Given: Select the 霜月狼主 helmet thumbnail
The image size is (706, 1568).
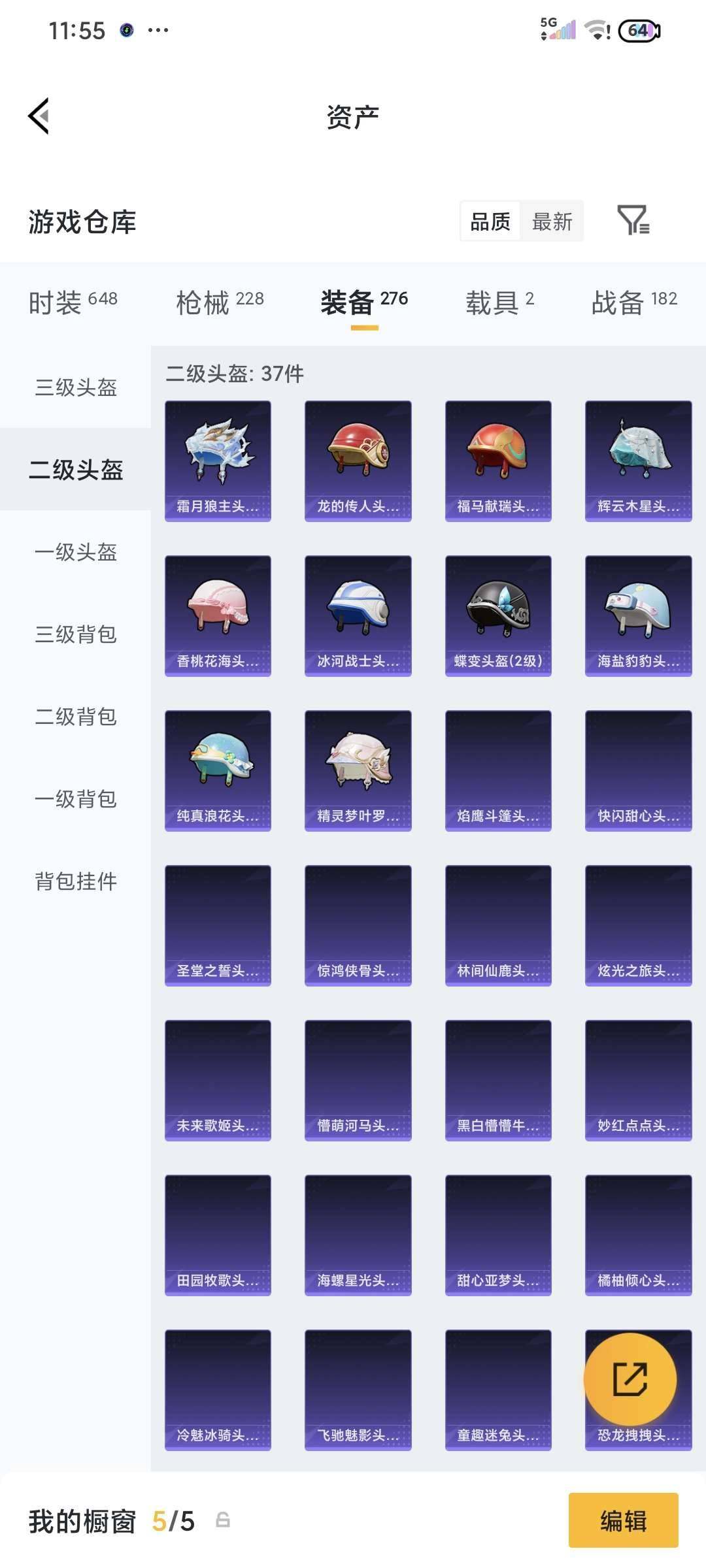Looking at the screenshot, I should click(218, 461).
